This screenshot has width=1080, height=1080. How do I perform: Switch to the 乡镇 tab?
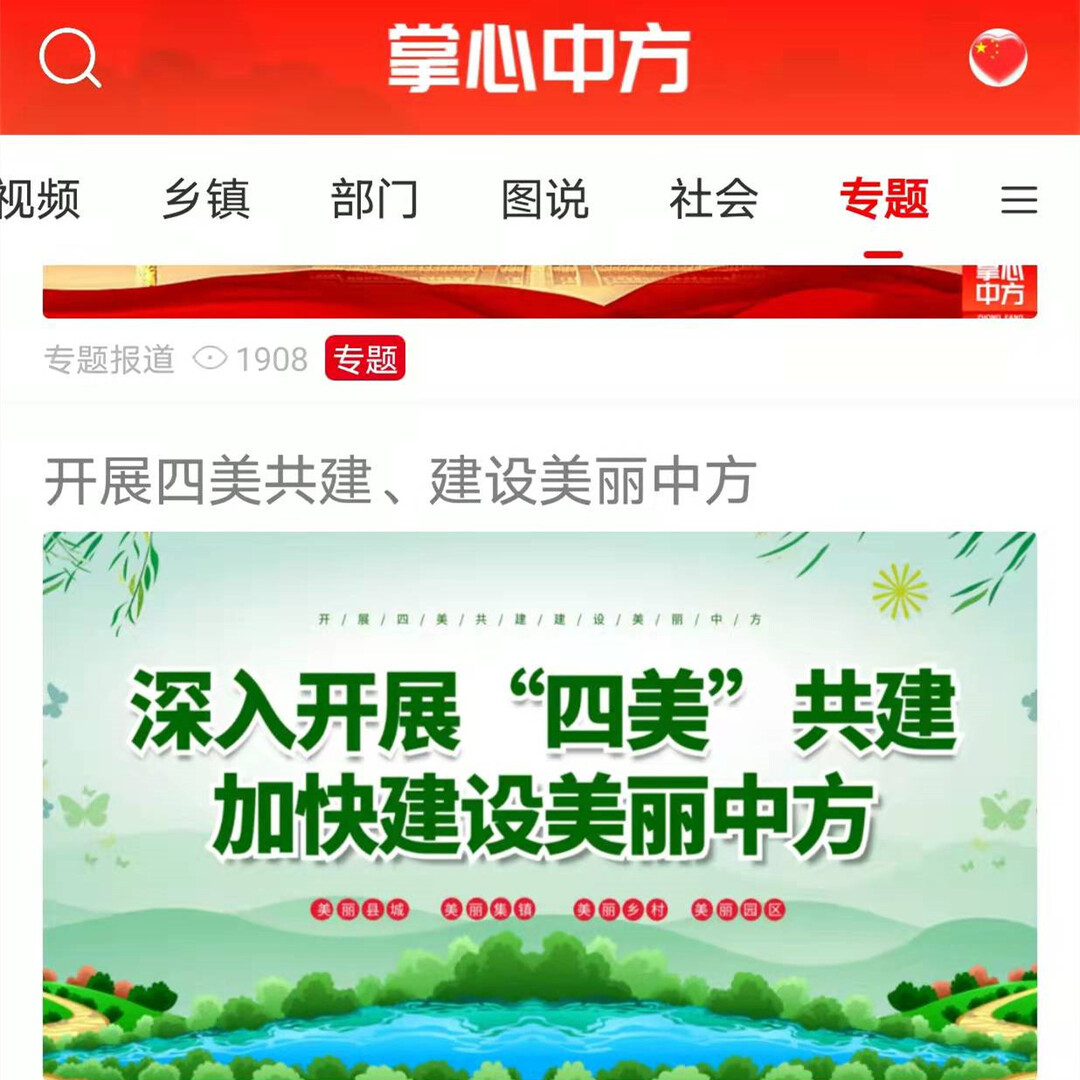click(x=206, y=200)
